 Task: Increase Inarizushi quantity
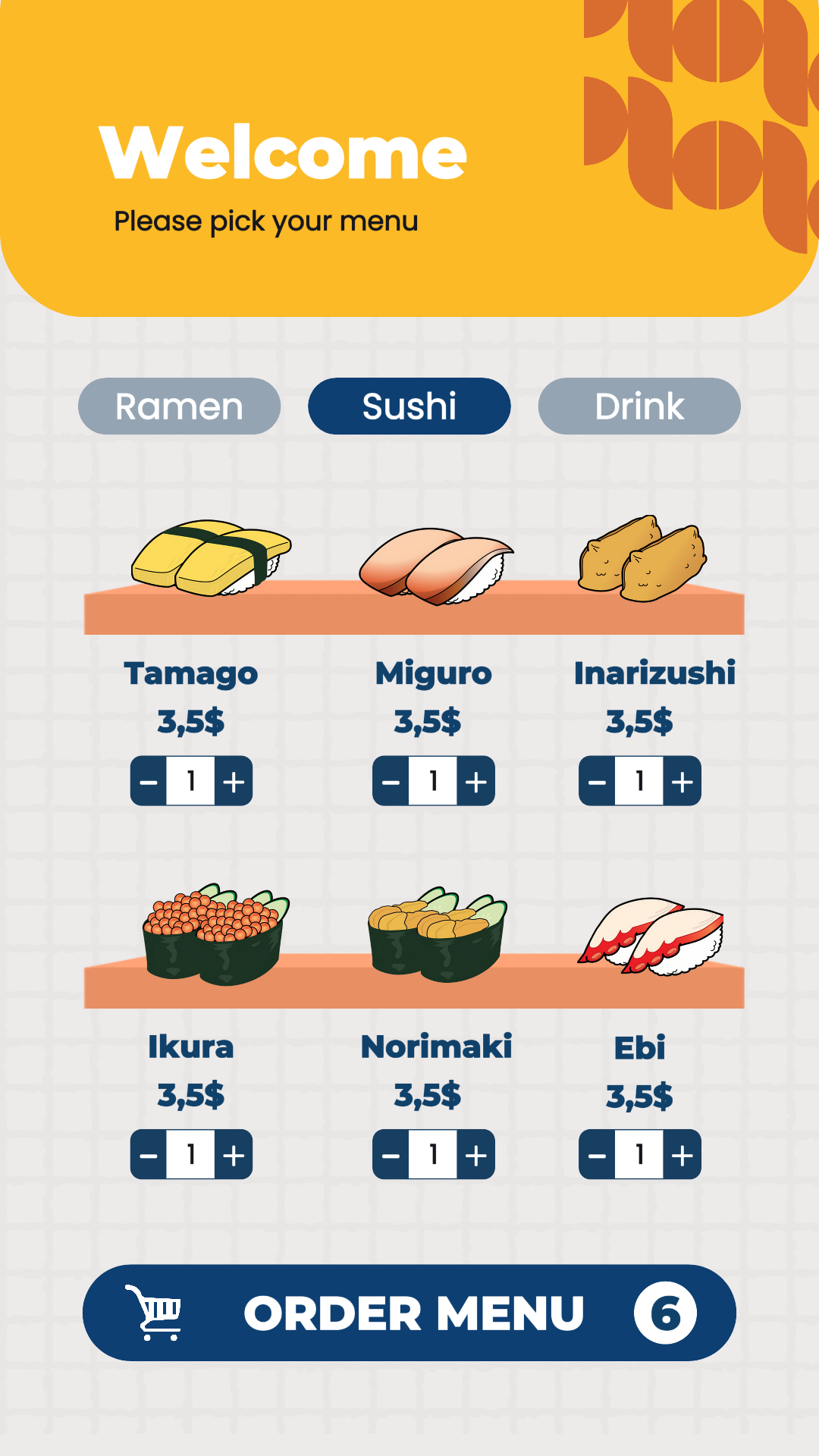682,781
